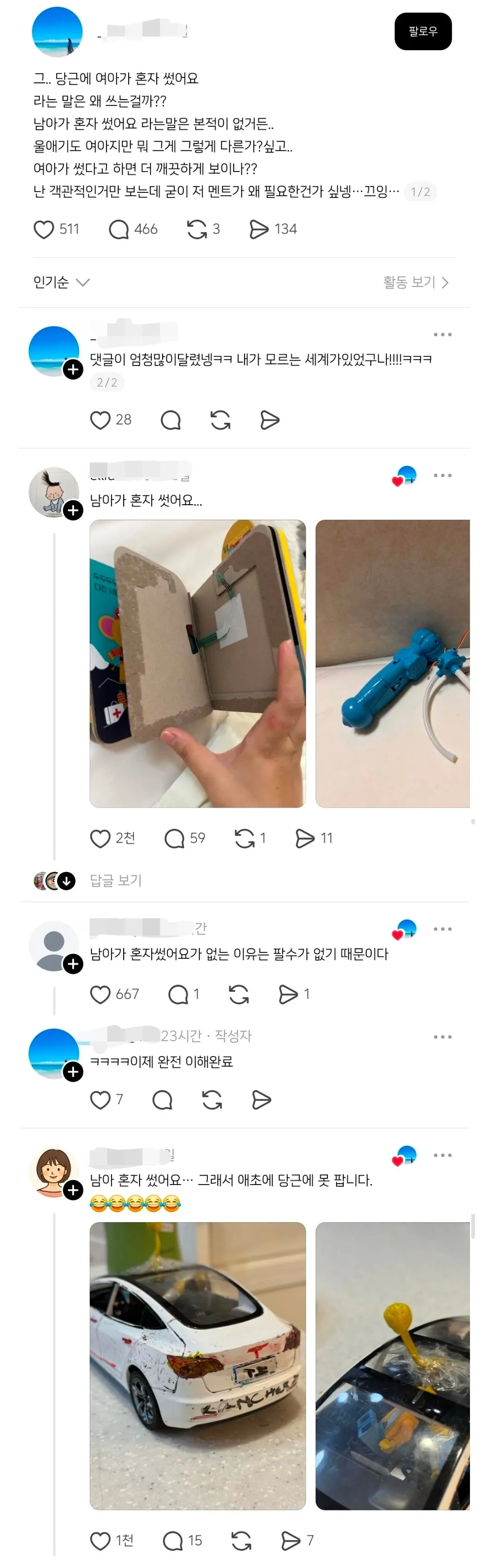Open 활동 보기 activity view
The width and height of the screenshot is (489, 1568).
tap(415, 282)
